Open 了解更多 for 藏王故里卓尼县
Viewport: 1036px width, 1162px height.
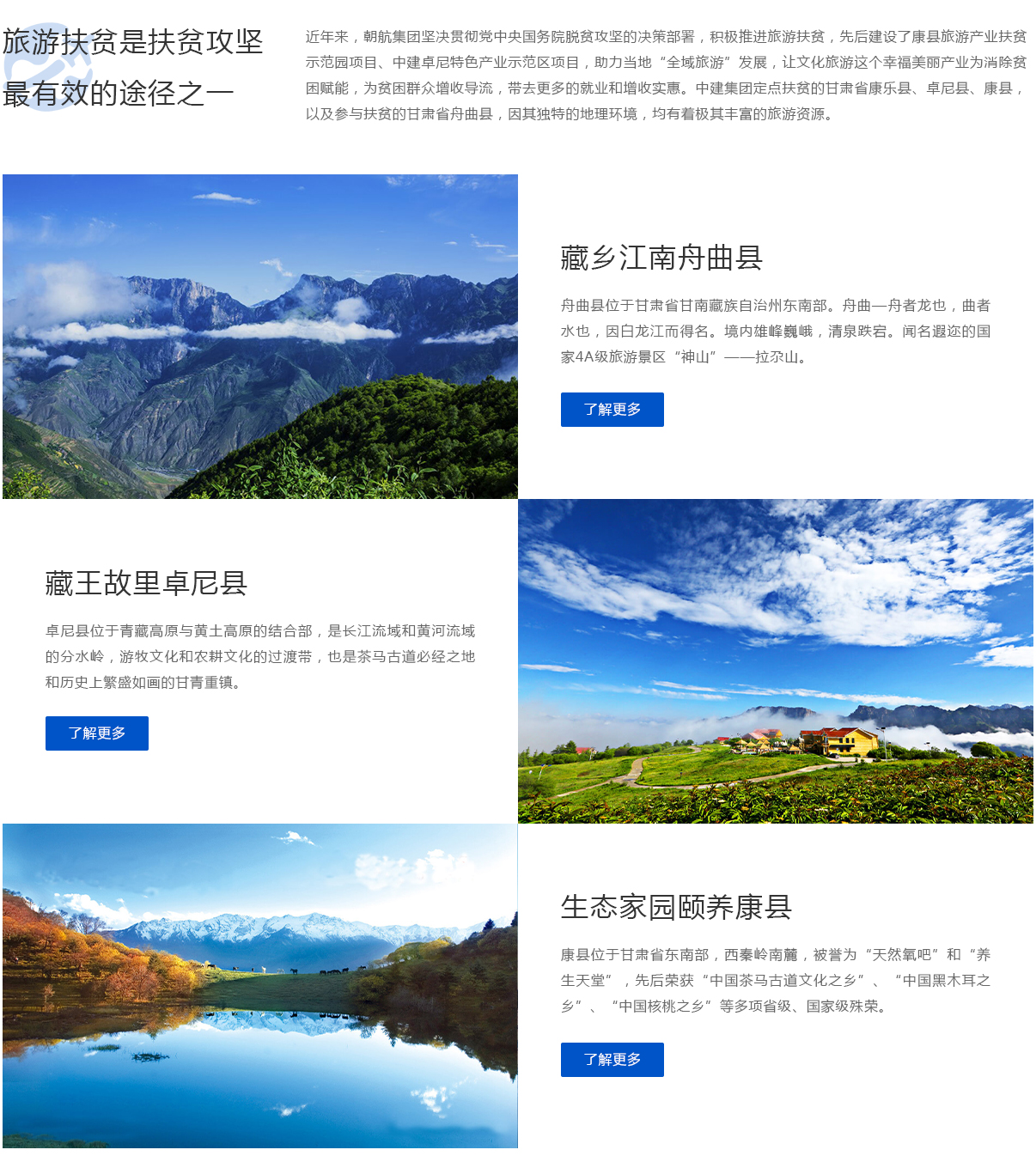(96, 733)
